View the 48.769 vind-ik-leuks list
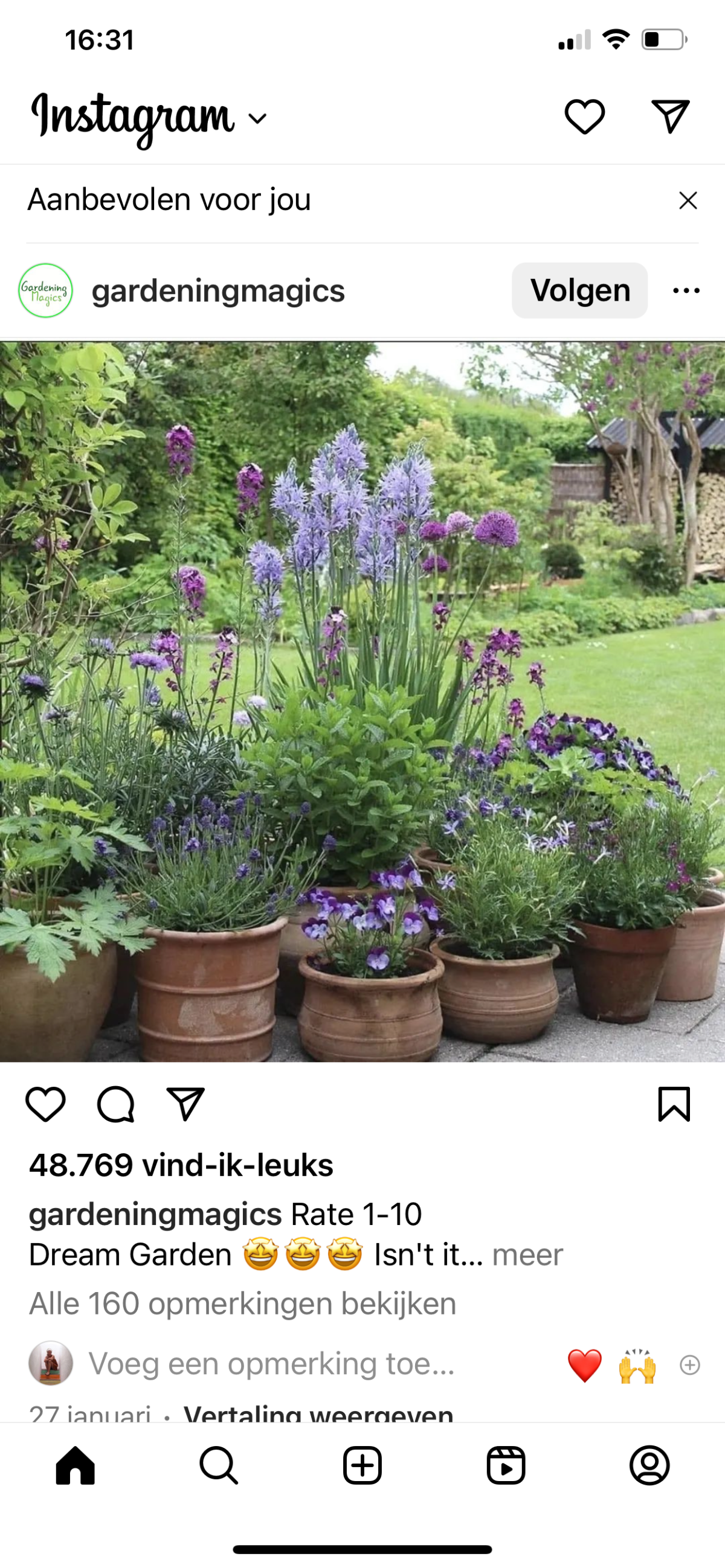 click(x=181, y=1165)
